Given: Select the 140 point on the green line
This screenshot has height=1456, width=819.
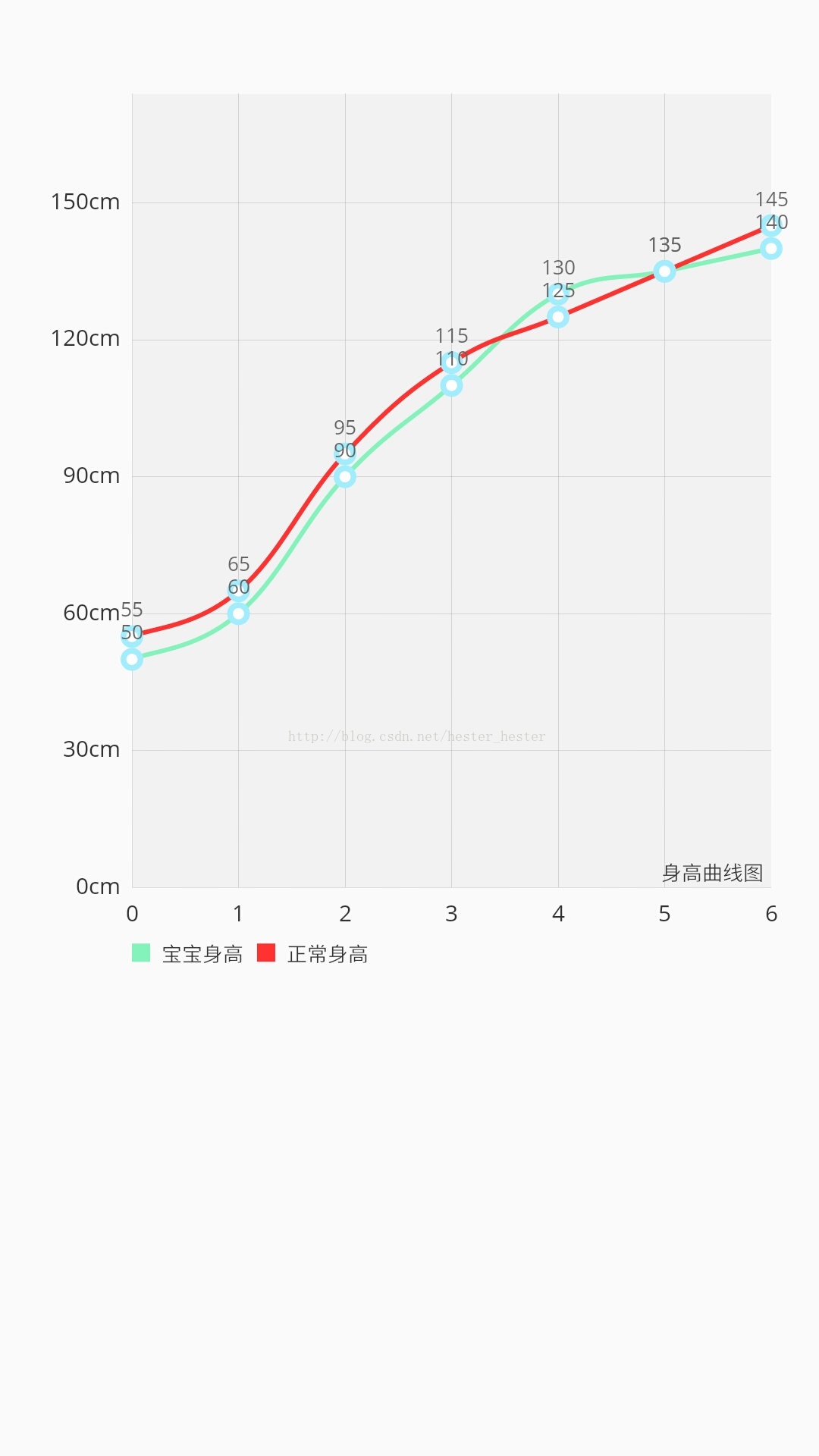Looking at the screenshot, I should [x=770, y=248].
